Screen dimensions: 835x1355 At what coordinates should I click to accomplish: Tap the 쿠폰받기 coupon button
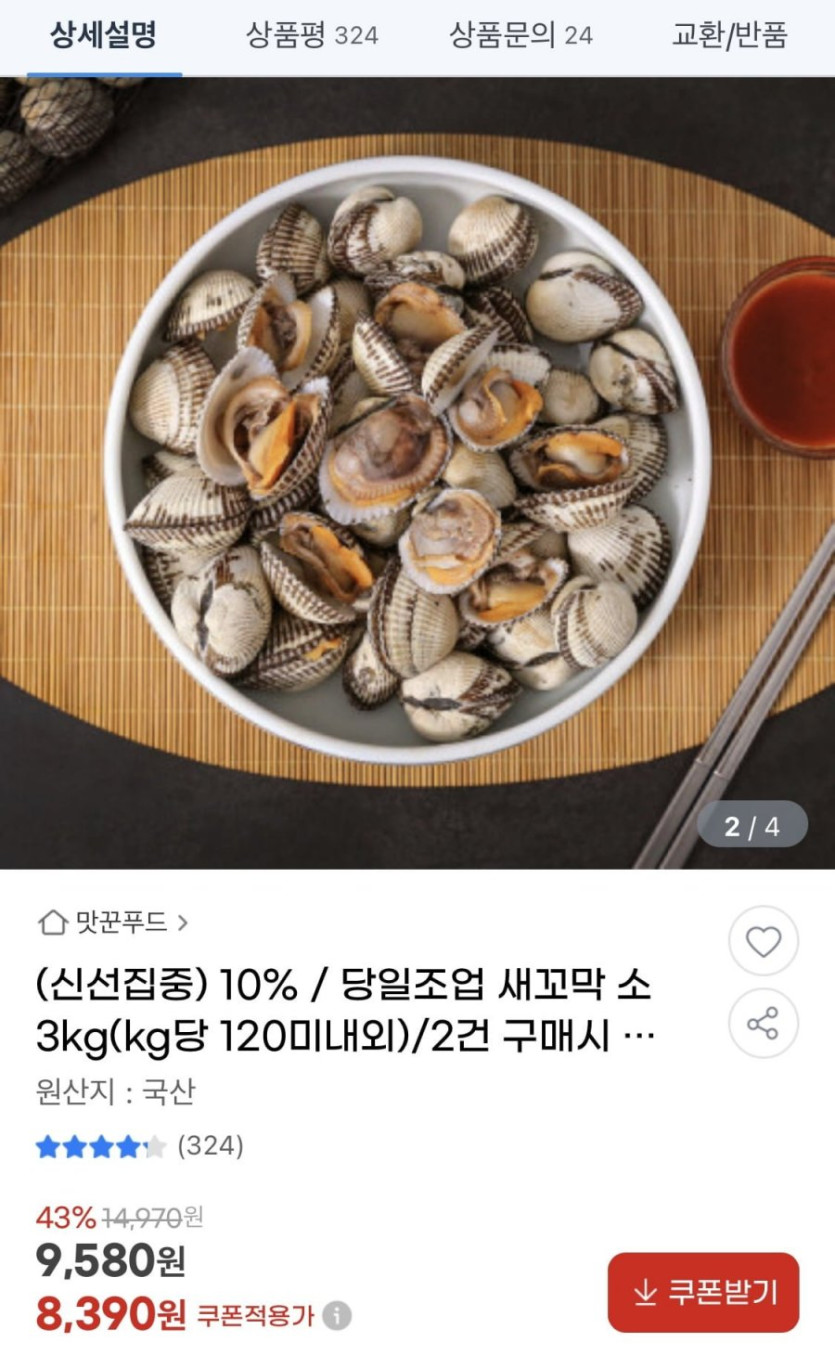[x=703, y=1292]
